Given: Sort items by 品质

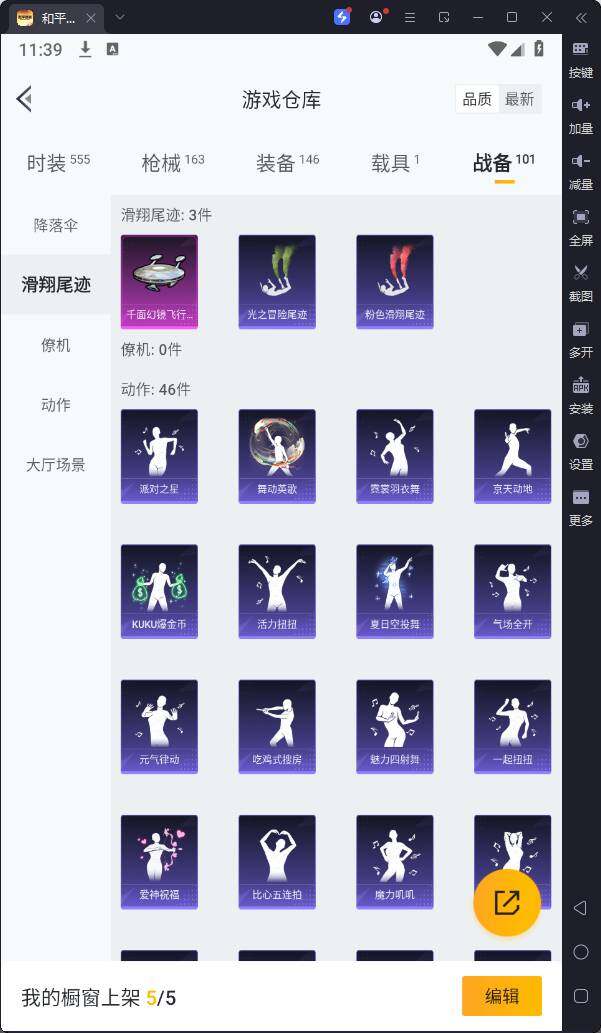Looking at the screenshot, I should click(477, 99).
